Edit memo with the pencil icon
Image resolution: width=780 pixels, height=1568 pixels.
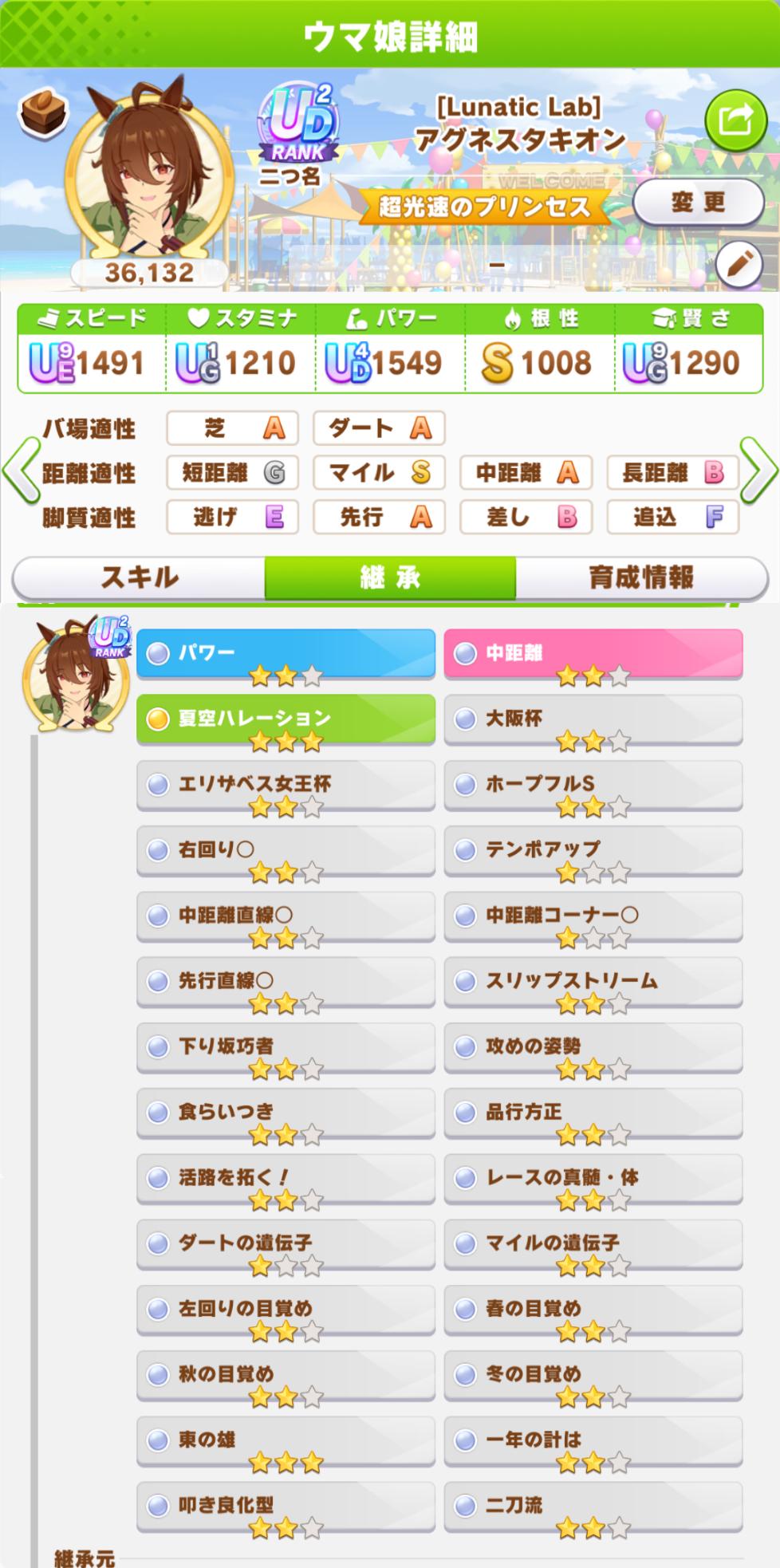pos(739,262)
